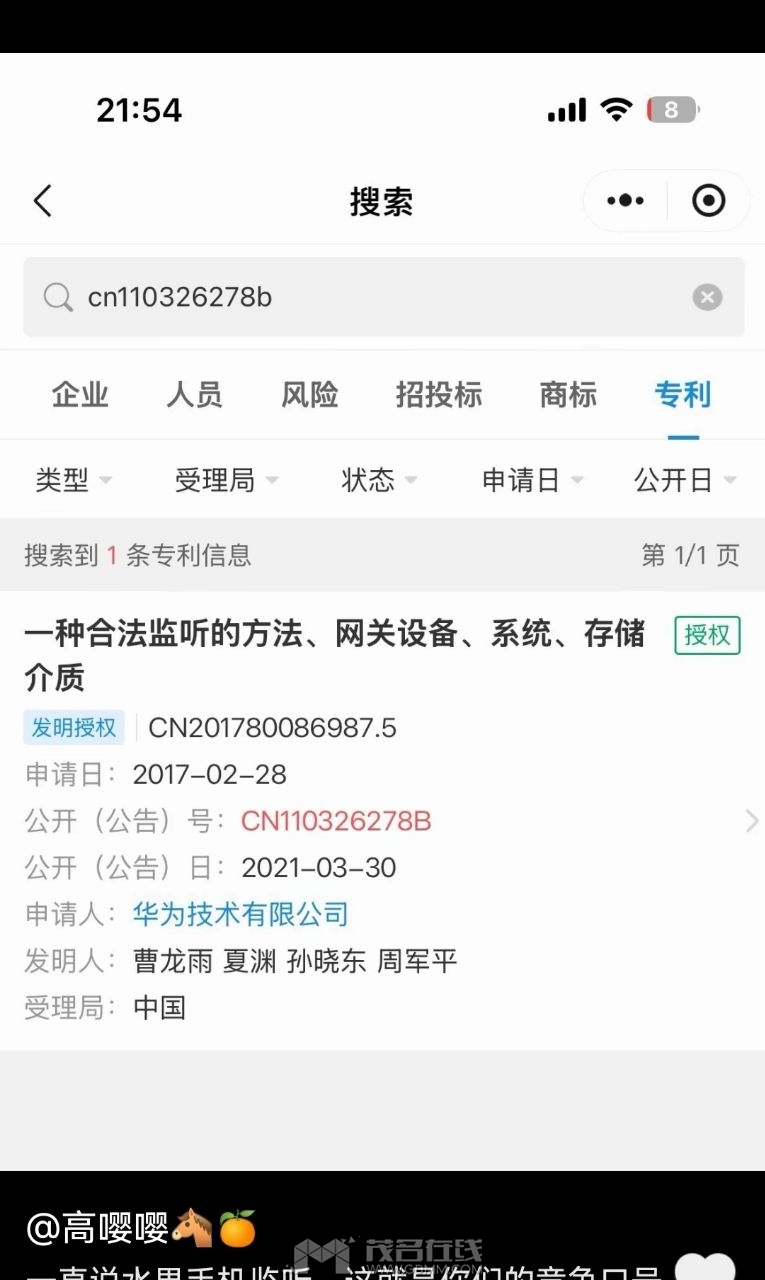Go back from the search page
765x1280 pixels.
(x=42, y=201)
